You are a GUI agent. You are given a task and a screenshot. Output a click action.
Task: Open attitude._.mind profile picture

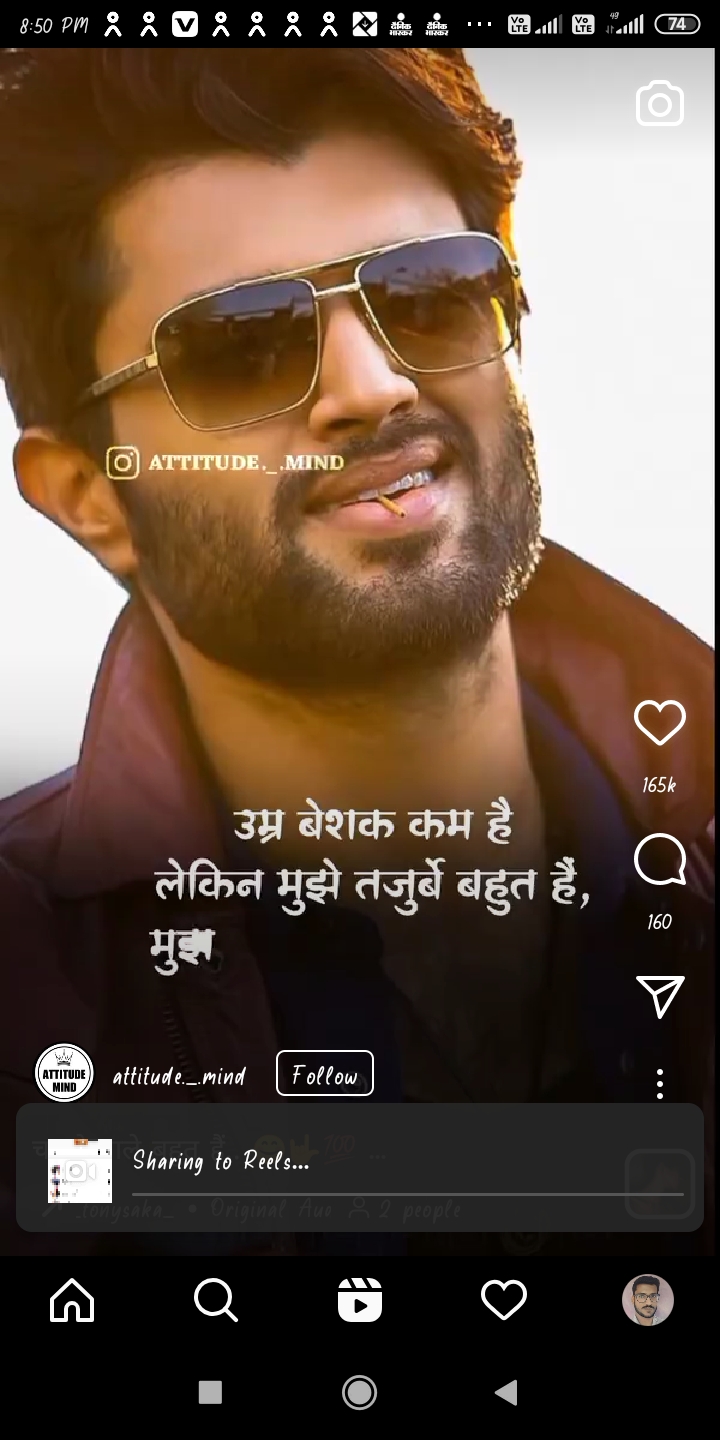pyautogui.click(x=64, y=1074)
